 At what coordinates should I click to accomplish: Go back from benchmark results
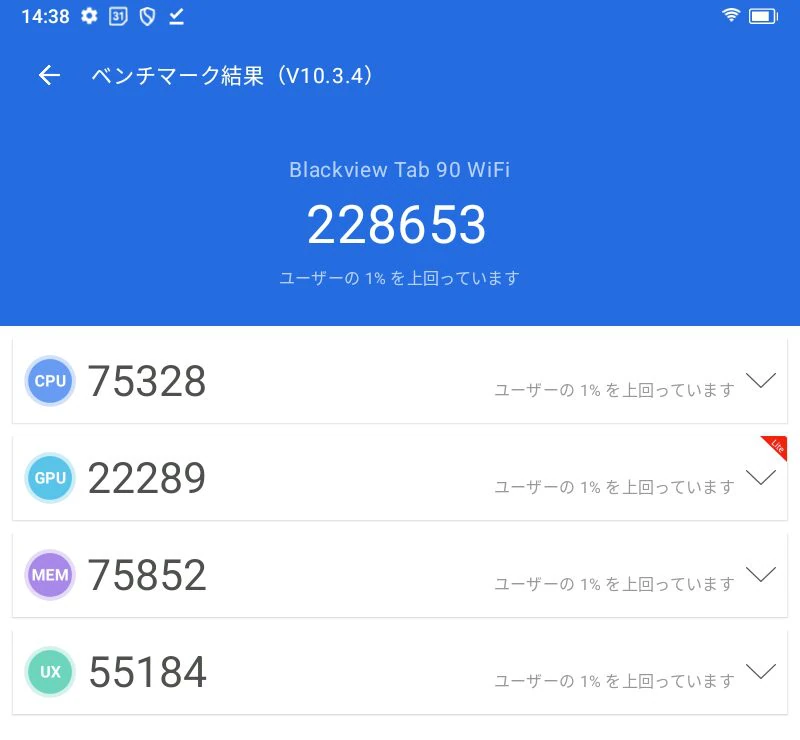[49, 76]
